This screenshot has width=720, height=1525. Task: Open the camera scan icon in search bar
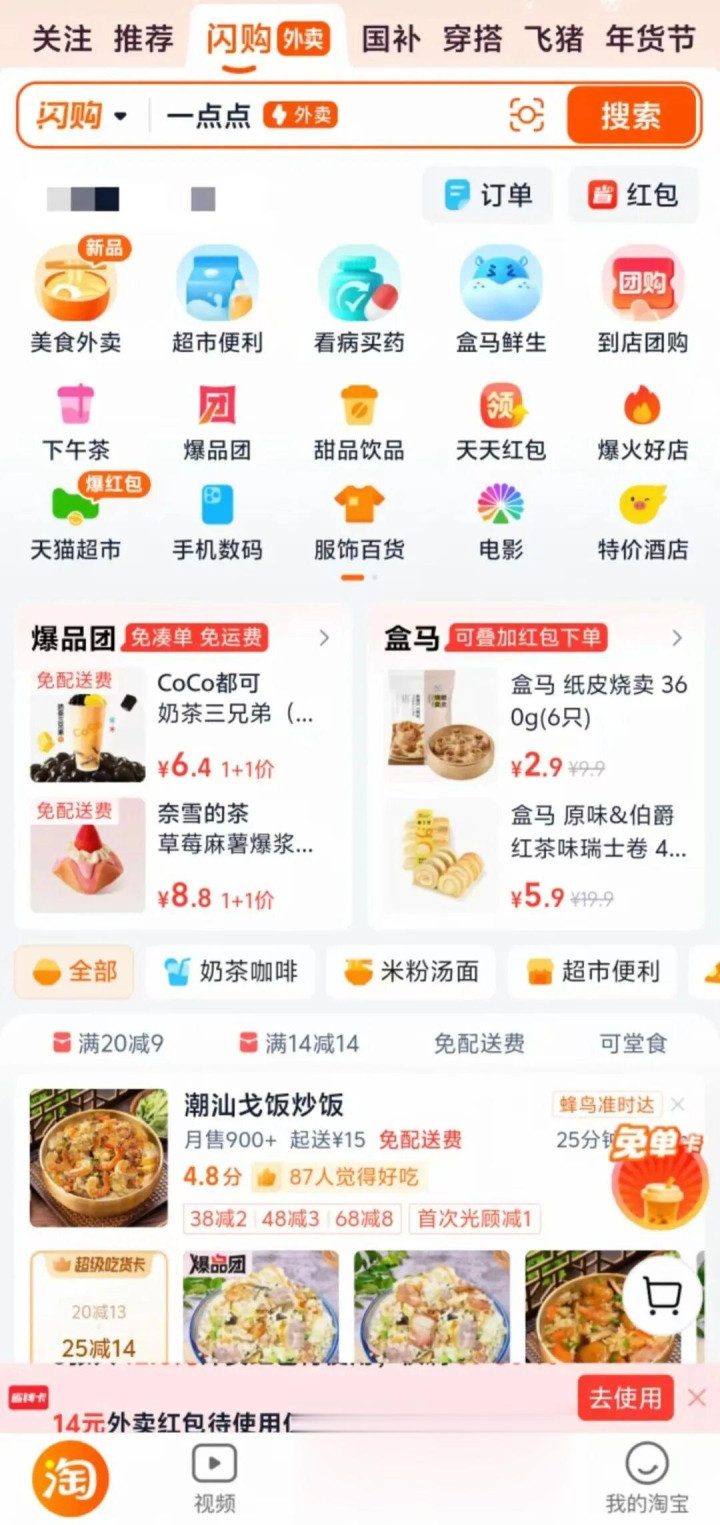click(526, 115)
